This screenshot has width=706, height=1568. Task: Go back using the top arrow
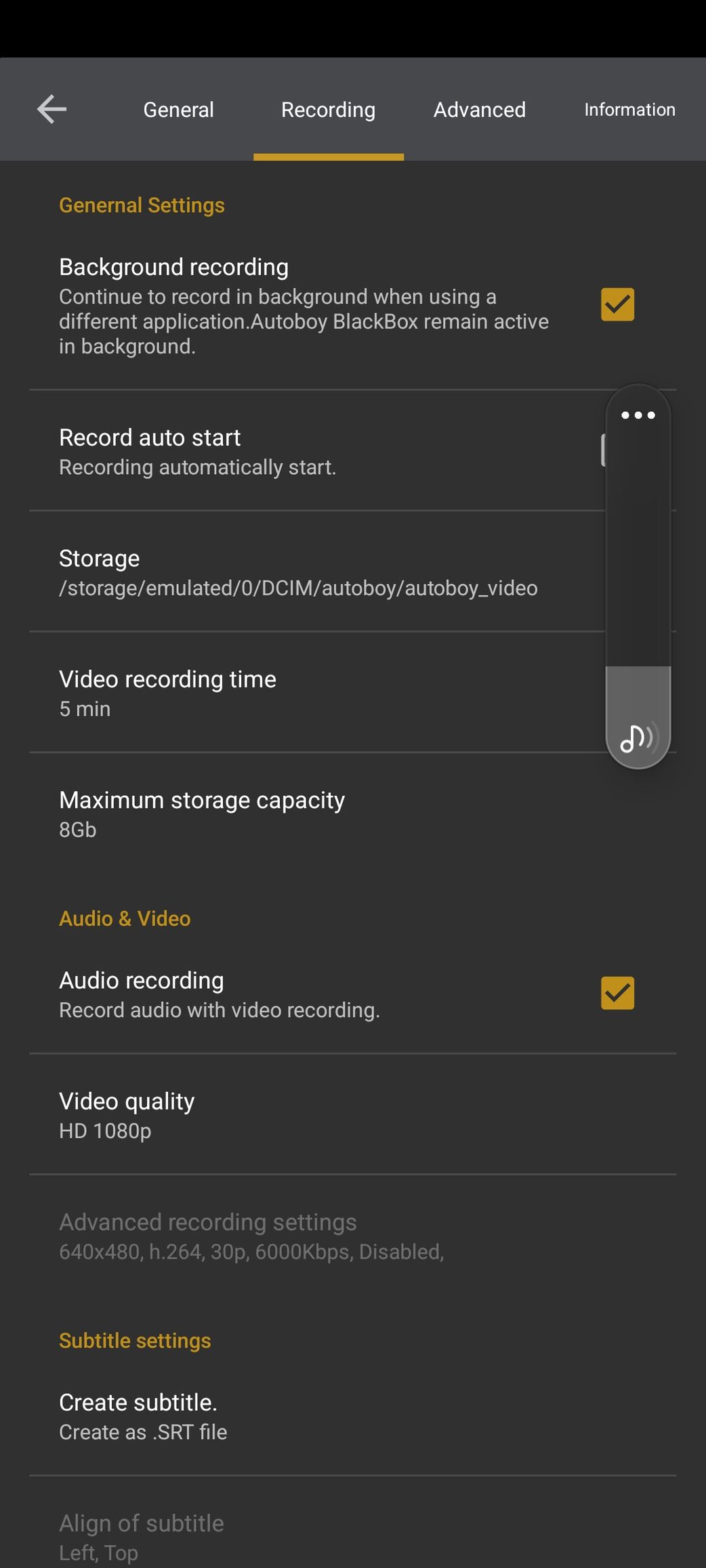[51, 109]
